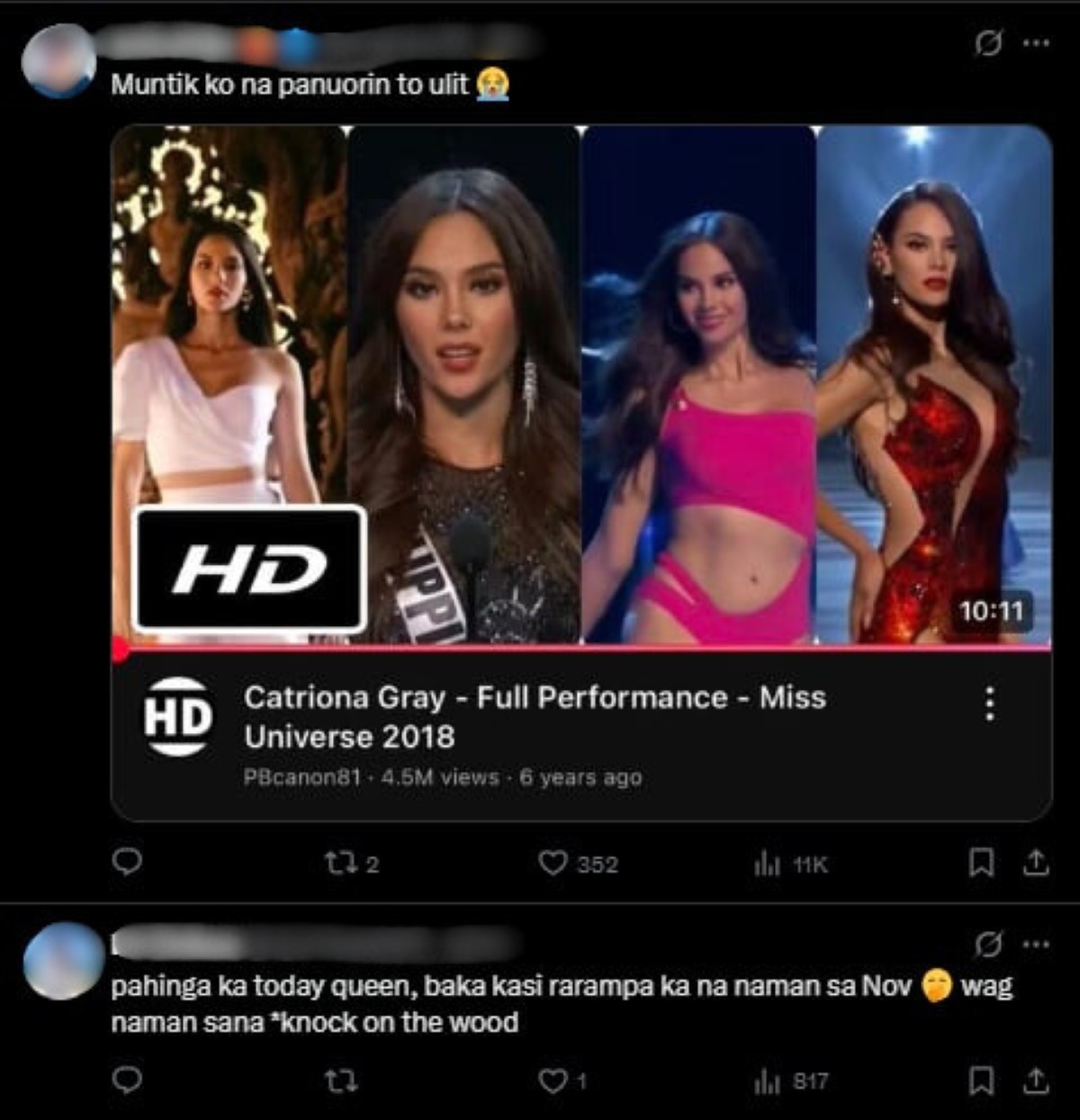This screenshot has width=1080, height=1120.
Task: Bookmark the 'Muntik ko na panuorin' post
Action: click(981, 864)
